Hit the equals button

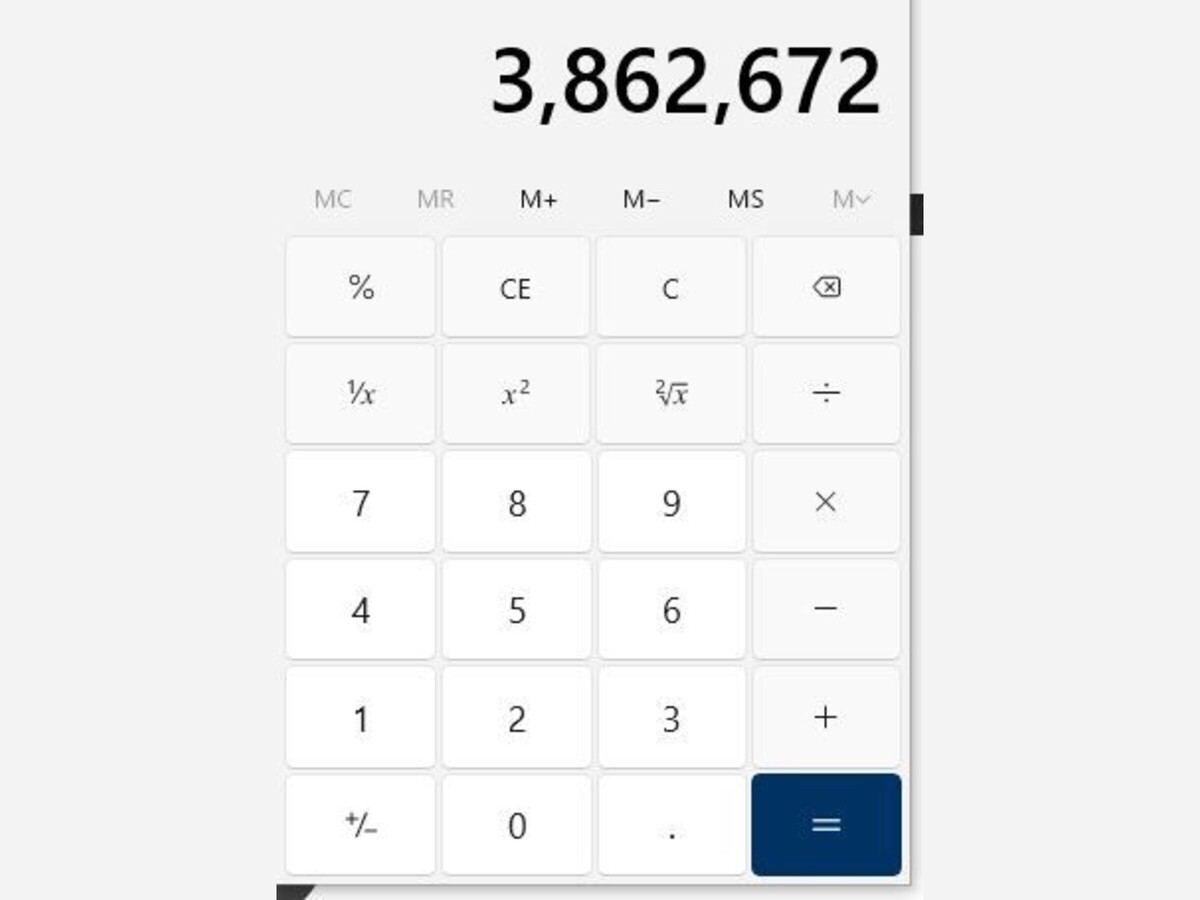click(x=826, y=825)
